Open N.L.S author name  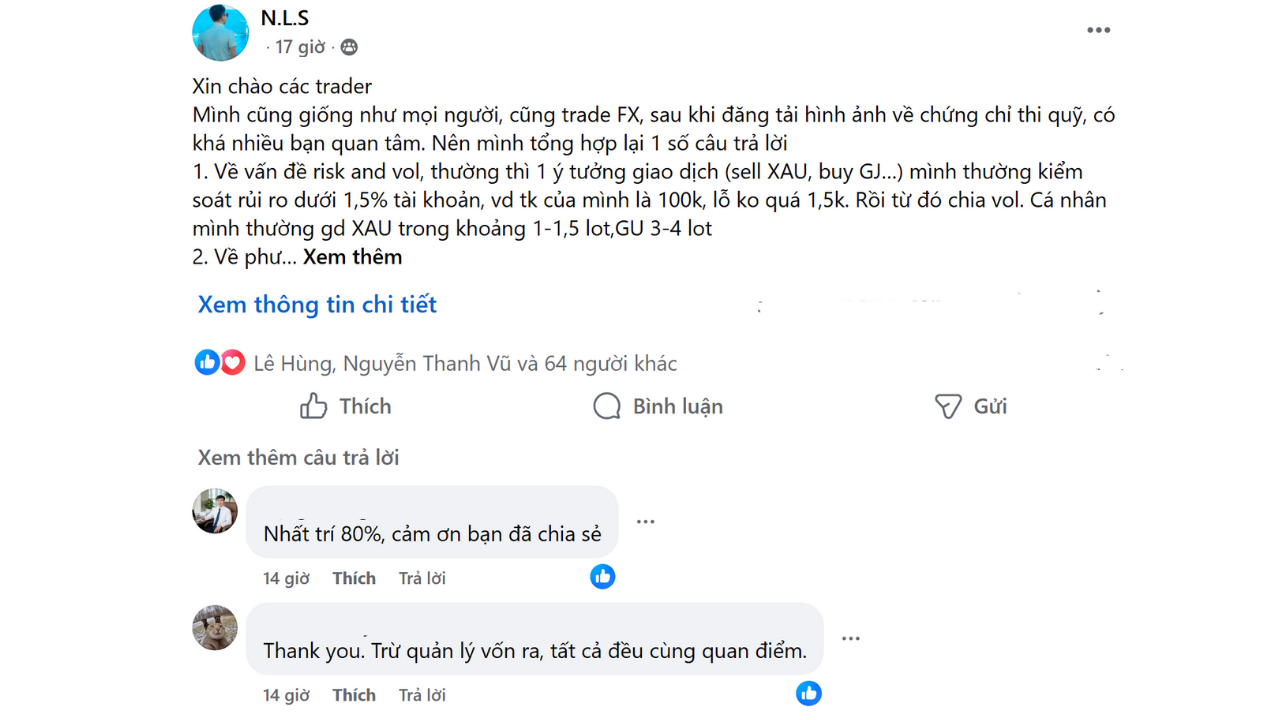coord(285,17)
